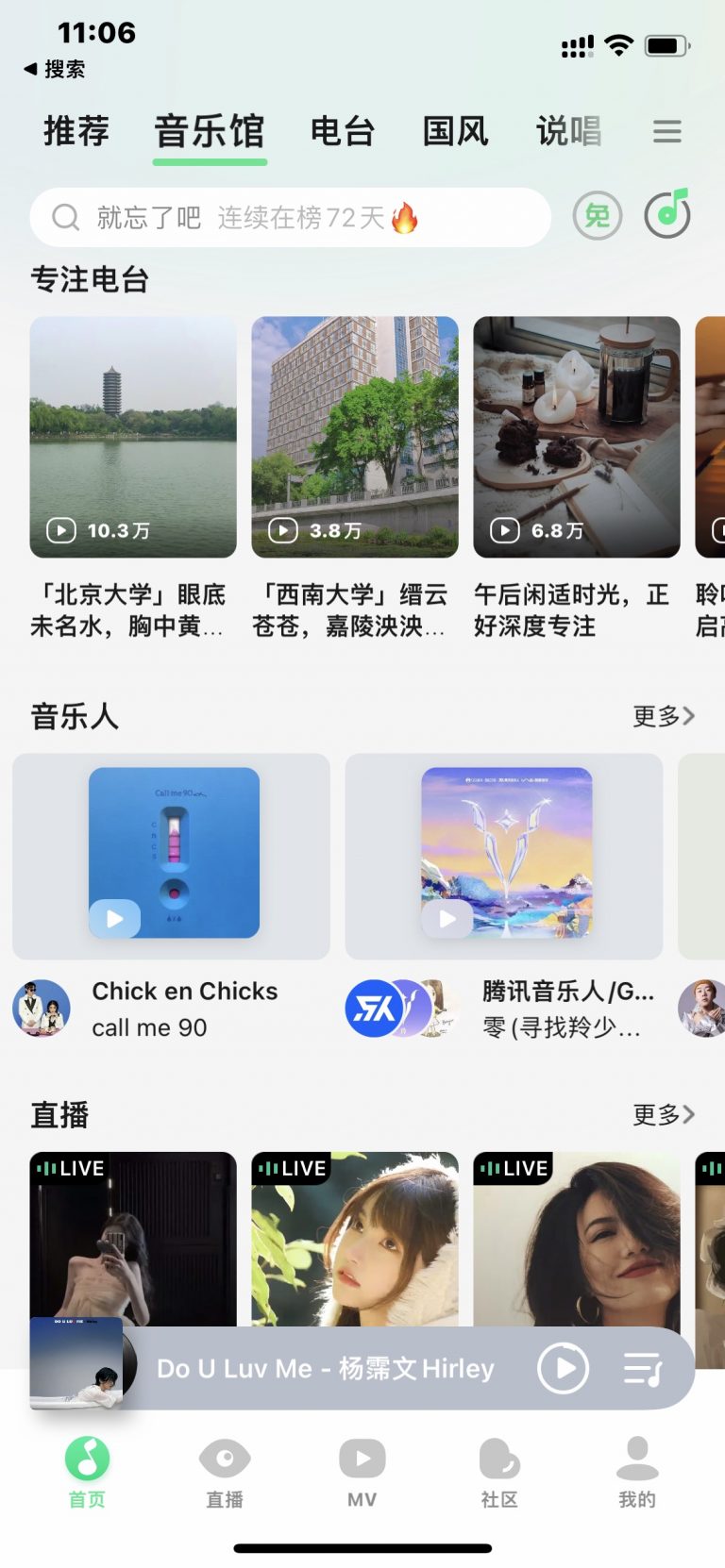This screenshot has width=725, height=1568.
Task: Tap the green 免 icon
Action: [598, 216]
